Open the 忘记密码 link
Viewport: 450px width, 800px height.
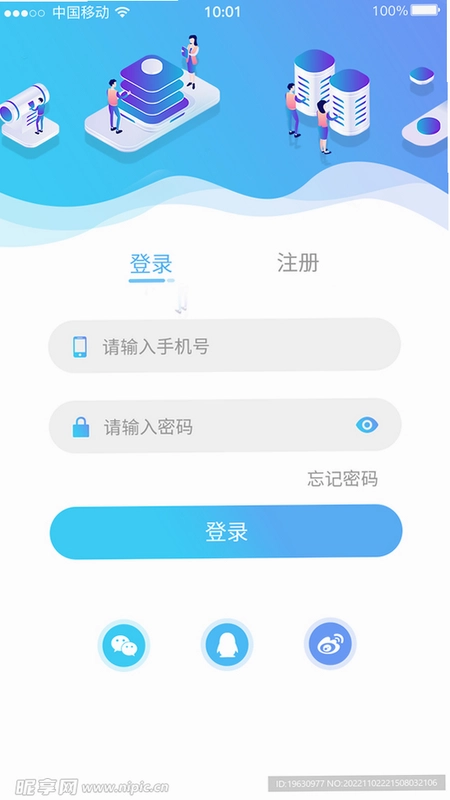[x=342, y=479]
